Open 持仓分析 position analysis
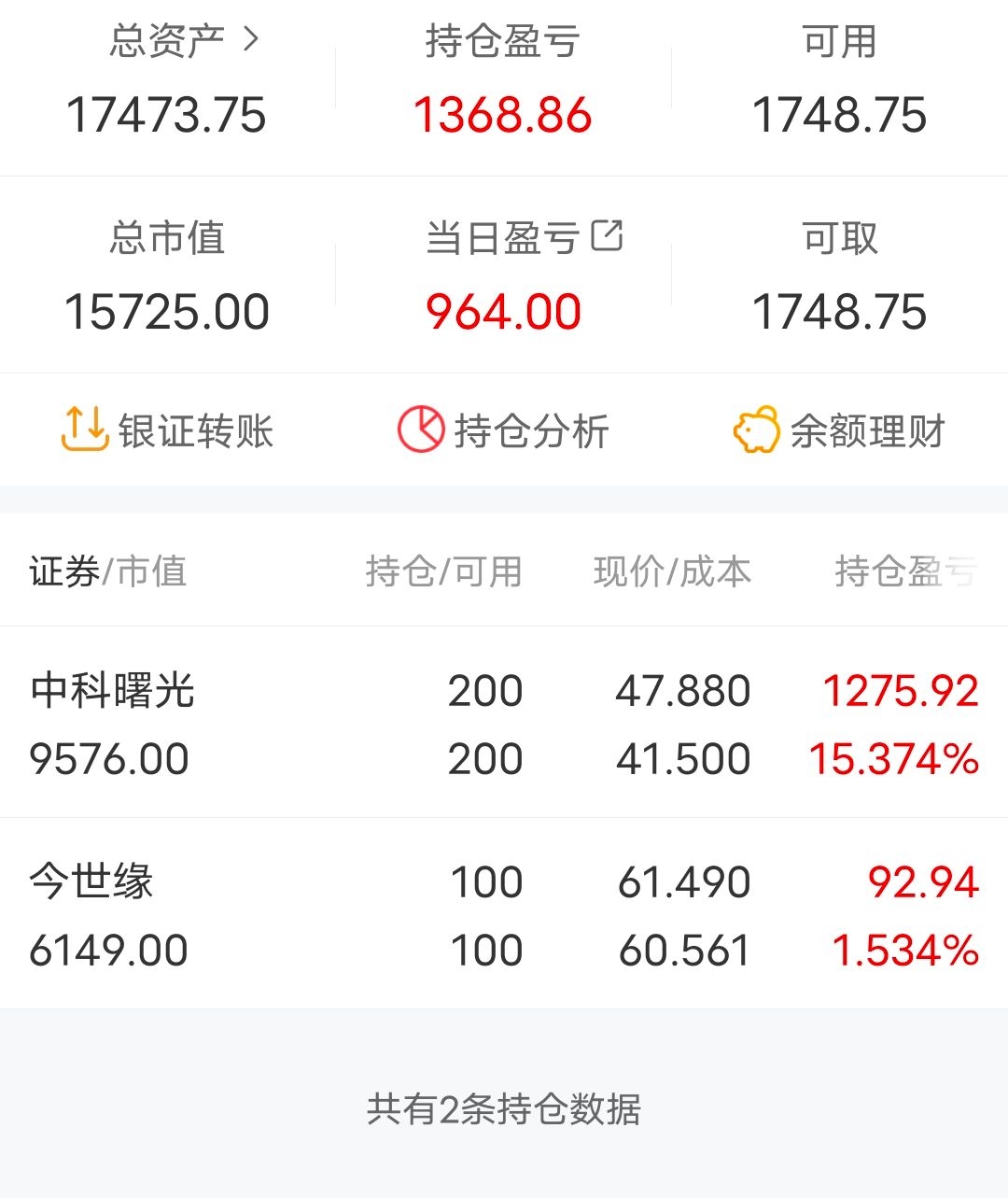The image size is (1008, 1198). (504, 430)
